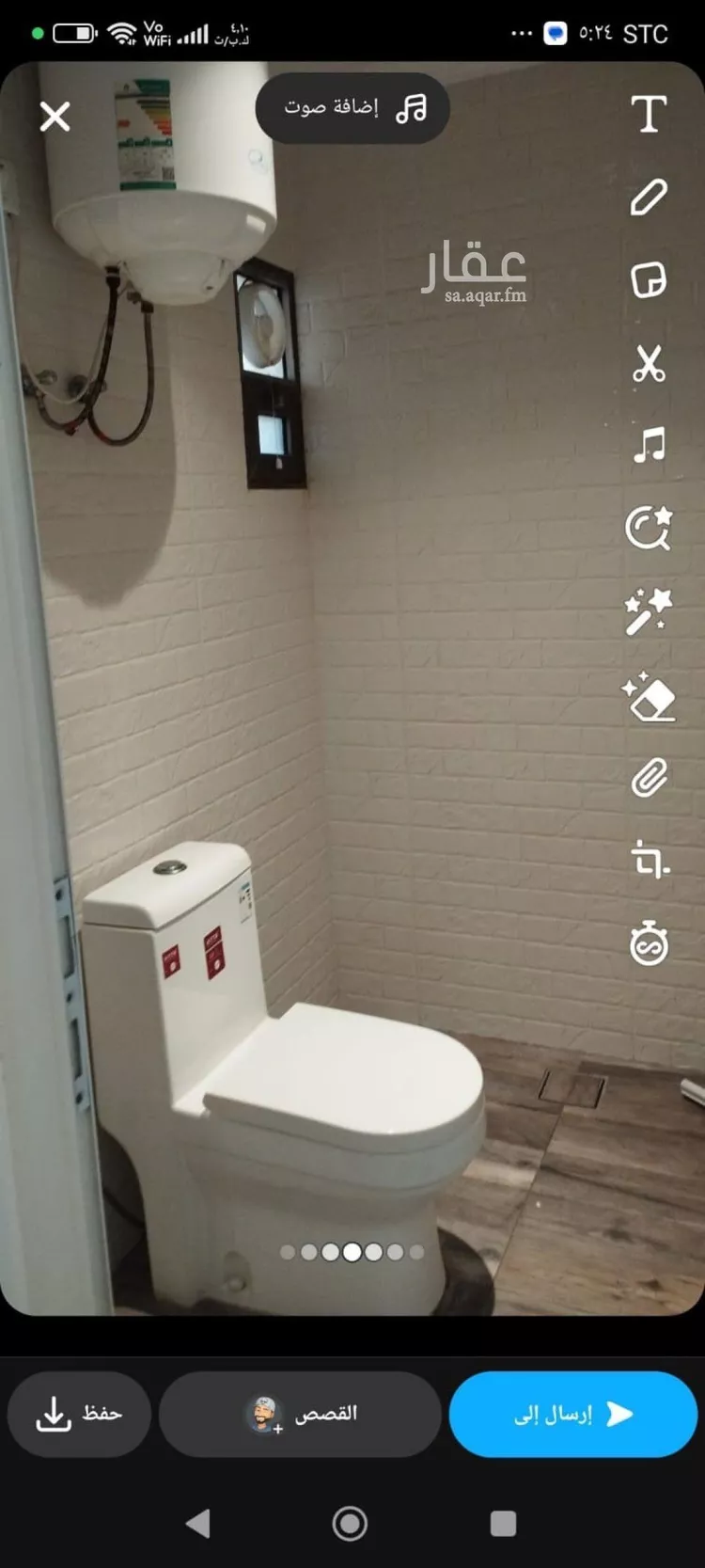Tap إرسال إلى to send snap

tap(572, 1414)
